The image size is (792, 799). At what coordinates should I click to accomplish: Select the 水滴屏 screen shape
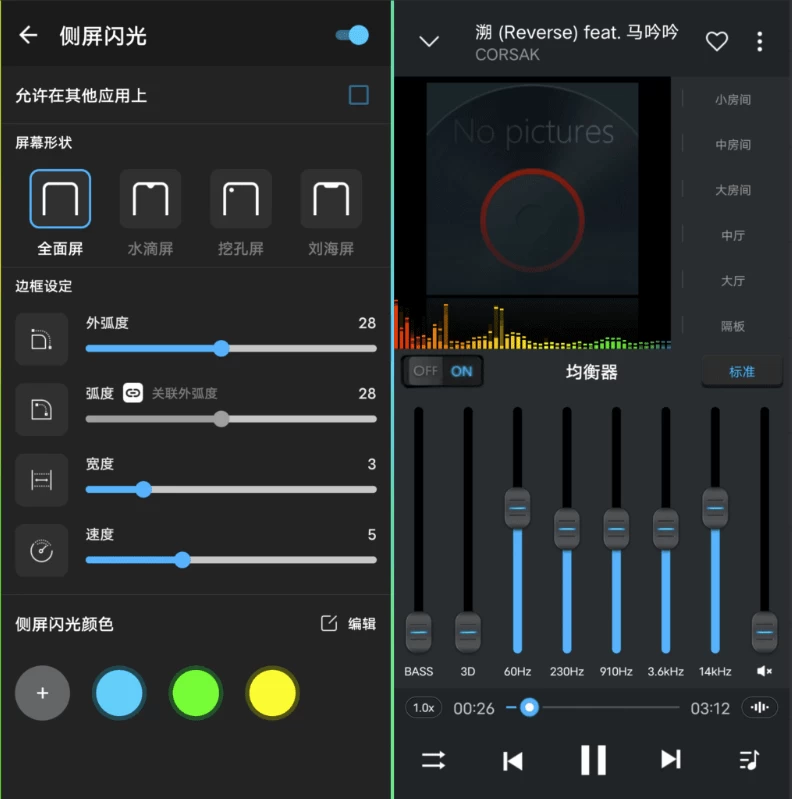pyautogui.click(x=150, y=200)
